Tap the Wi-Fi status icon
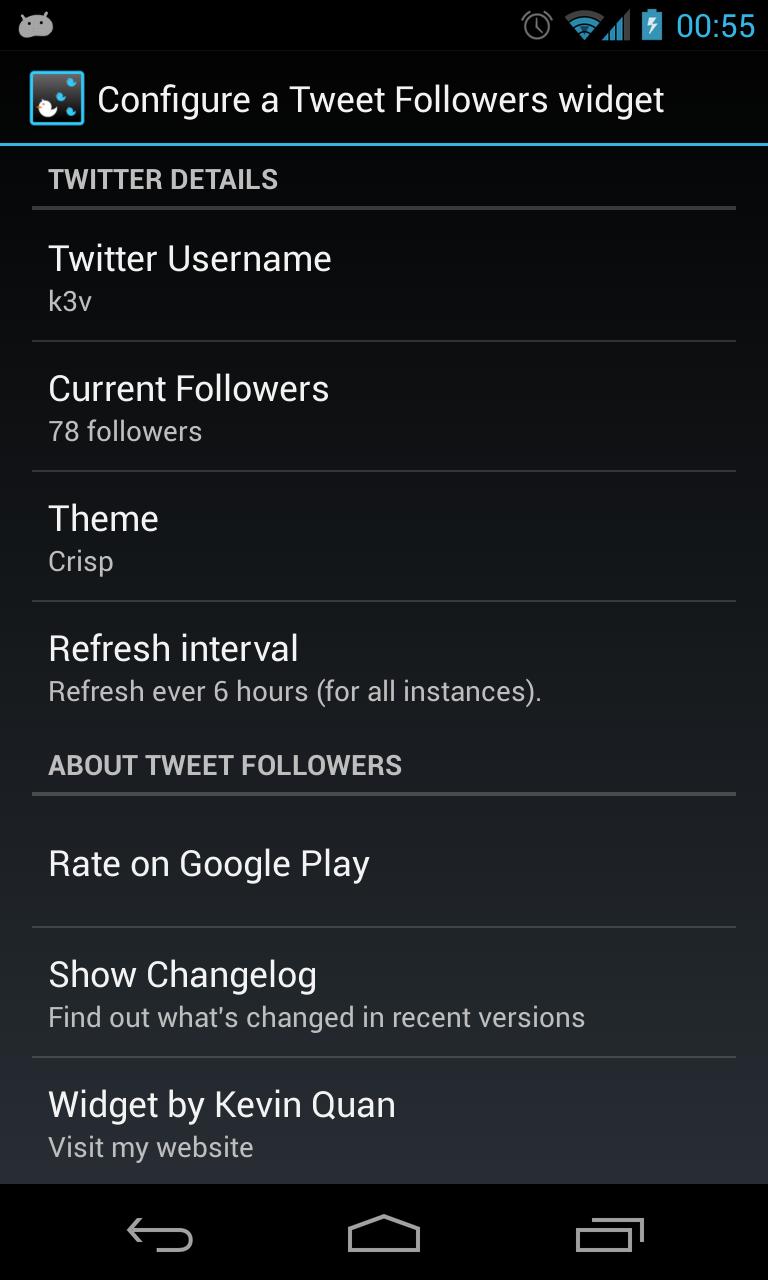The image size is (768, 1280). pos(584,24)
